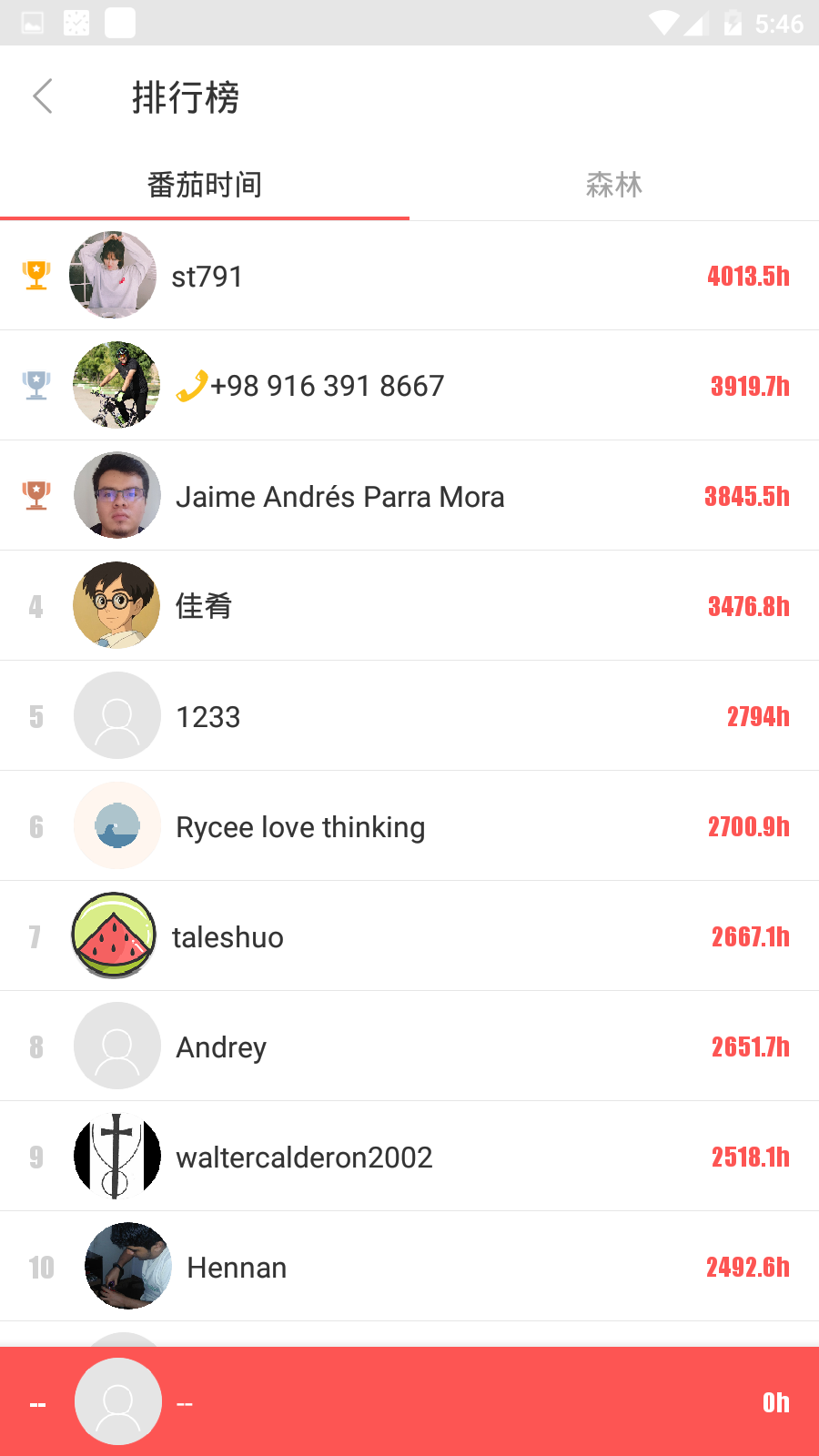Open st791's leaderboard entry
The image size is (819, 1456).
409,276
